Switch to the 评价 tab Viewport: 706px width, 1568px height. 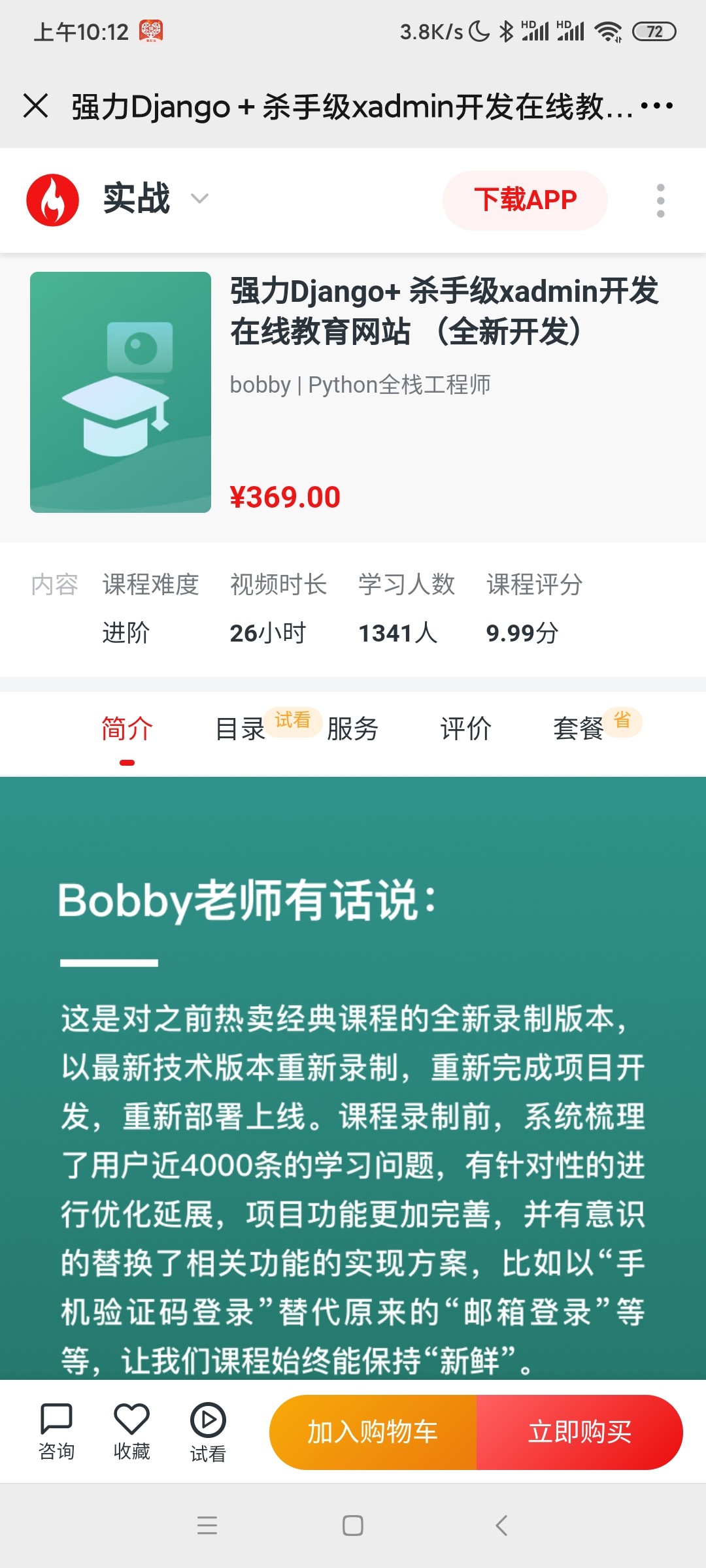pyautogui.click(x=465, y=729)
